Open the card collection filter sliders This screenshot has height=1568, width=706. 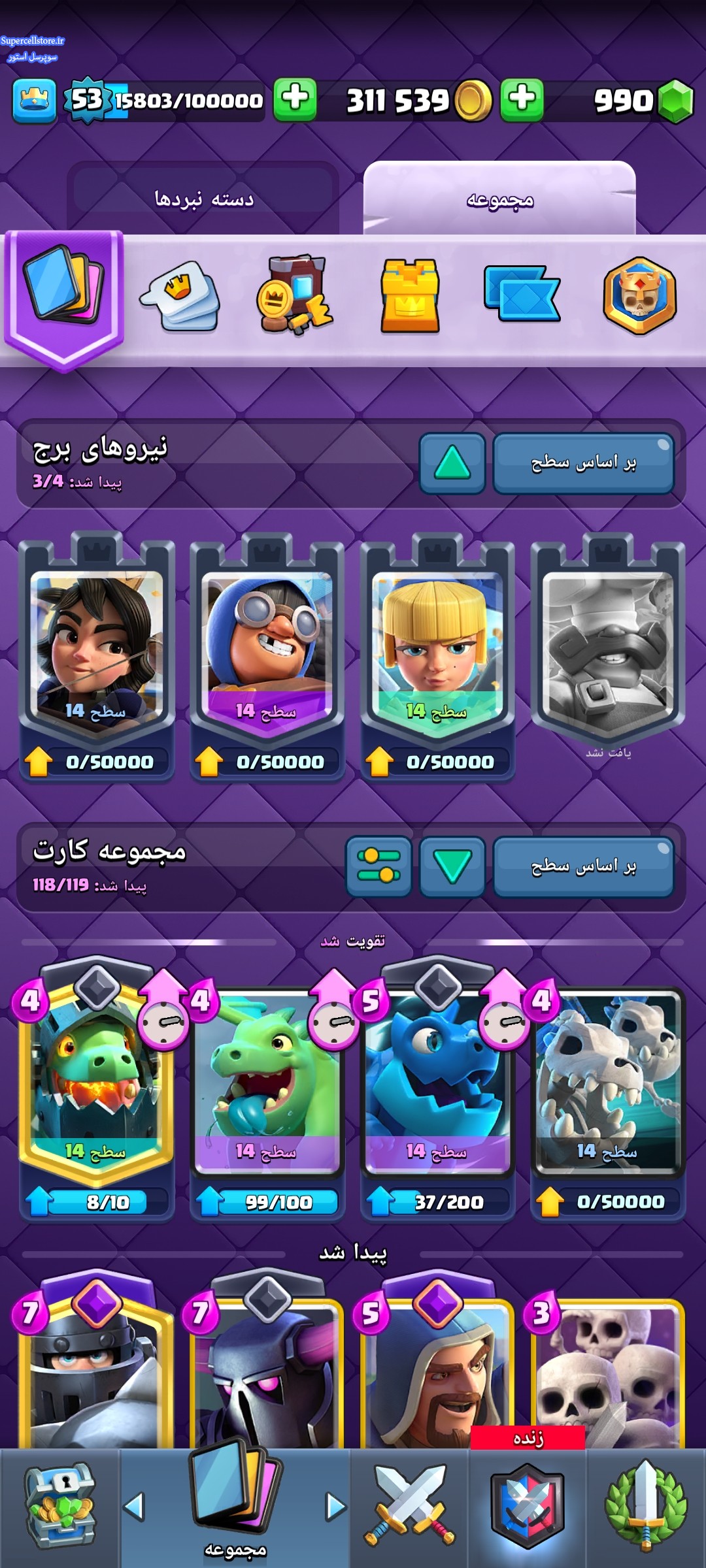click(x=378, y=866)
